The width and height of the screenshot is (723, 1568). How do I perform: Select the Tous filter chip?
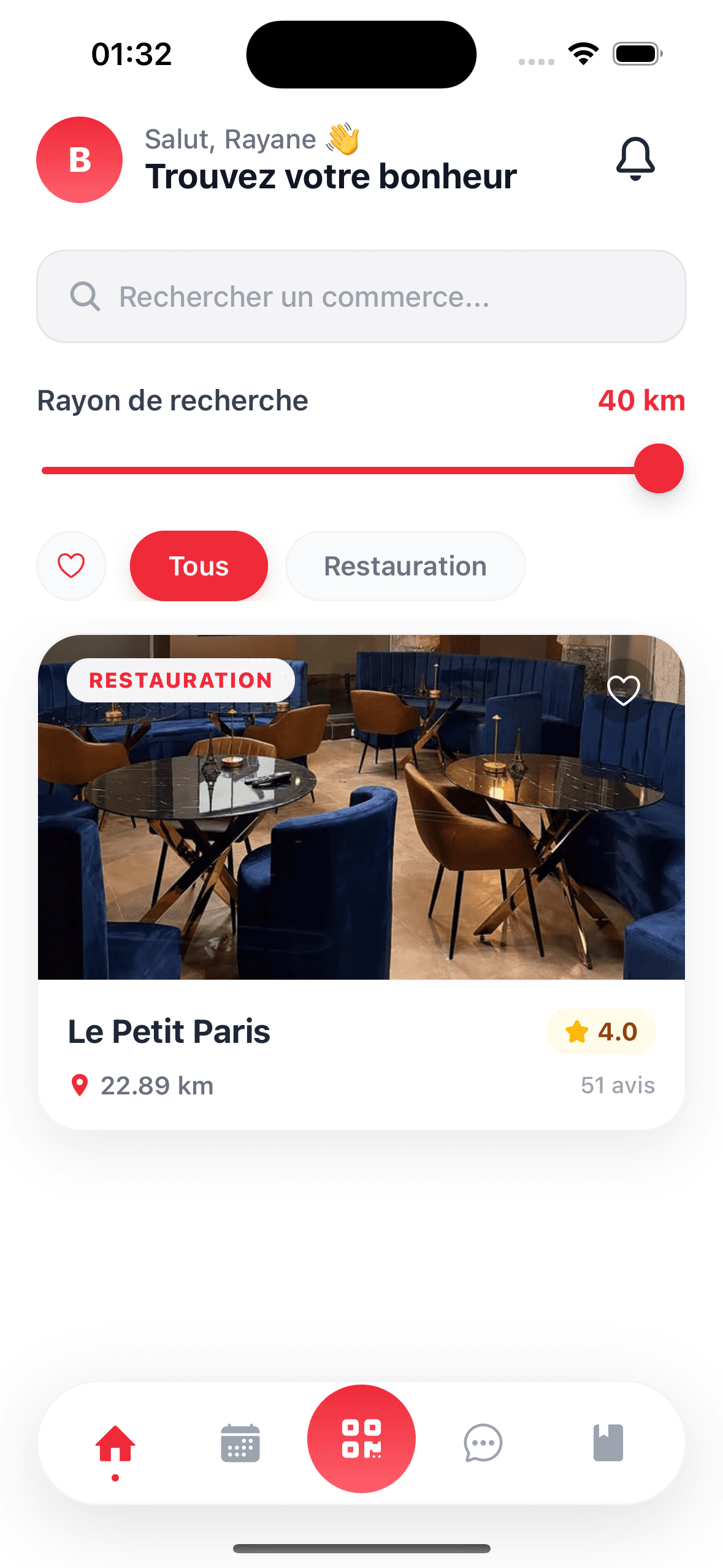click(199, 566)
